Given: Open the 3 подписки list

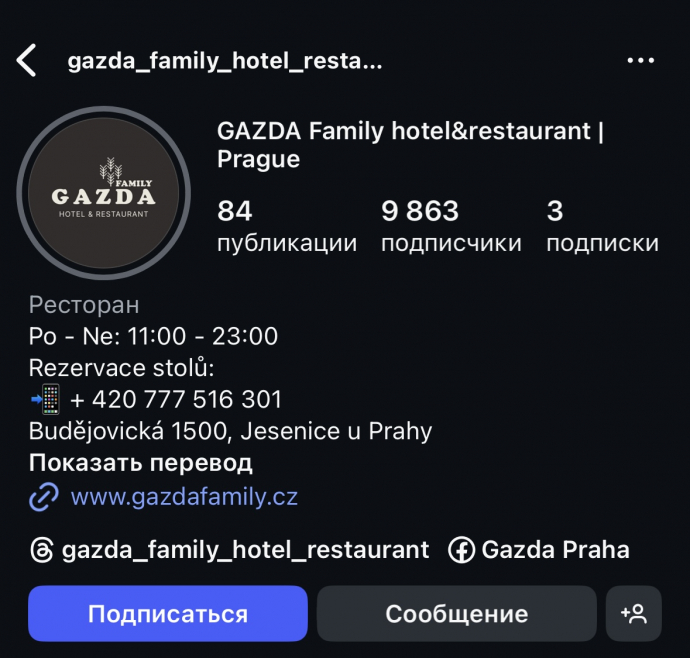Looking at the screenshot, I should click(x=602, y=226).
